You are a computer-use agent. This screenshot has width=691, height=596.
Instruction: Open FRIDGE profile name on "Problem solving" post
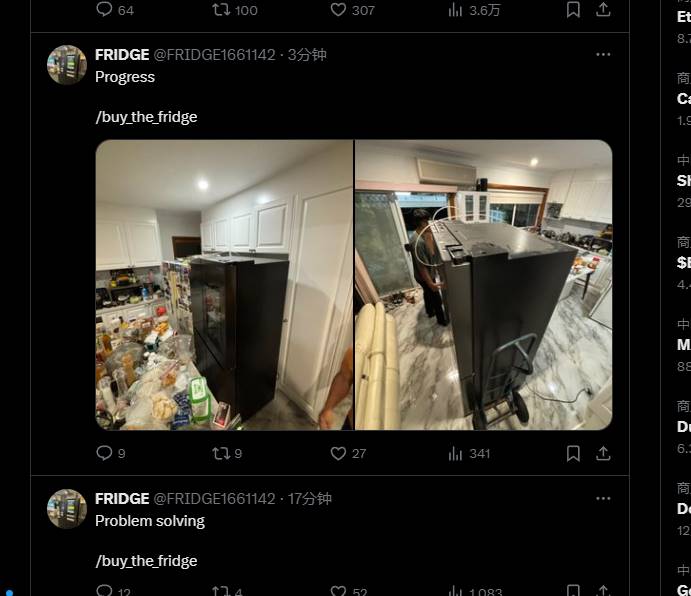pos(121,498)
